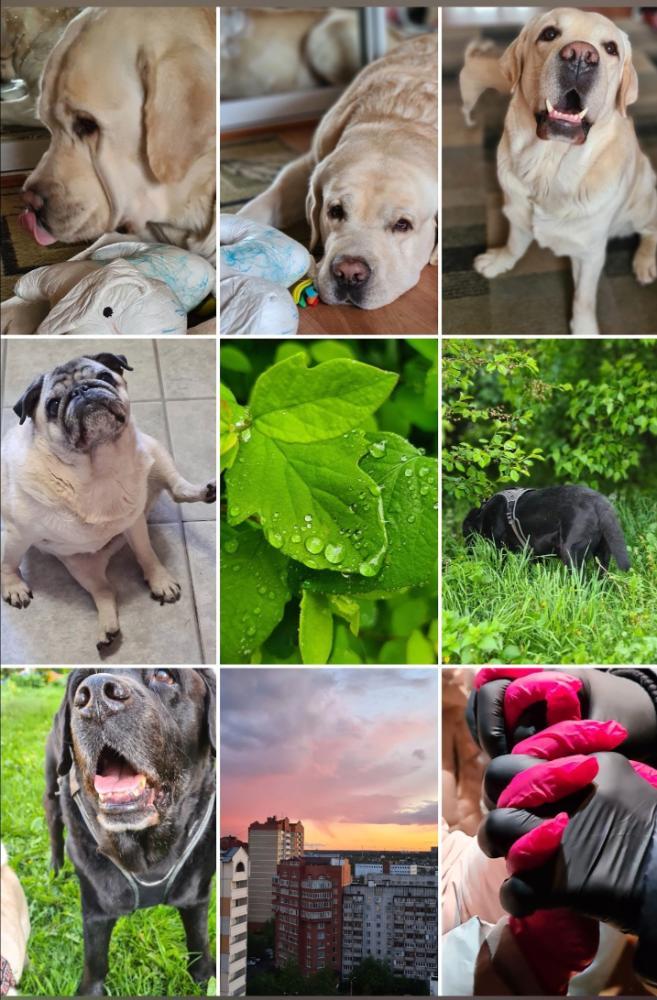
Task: Open the photo of the sunset over apartment buildings
Action: pos(328,830)
